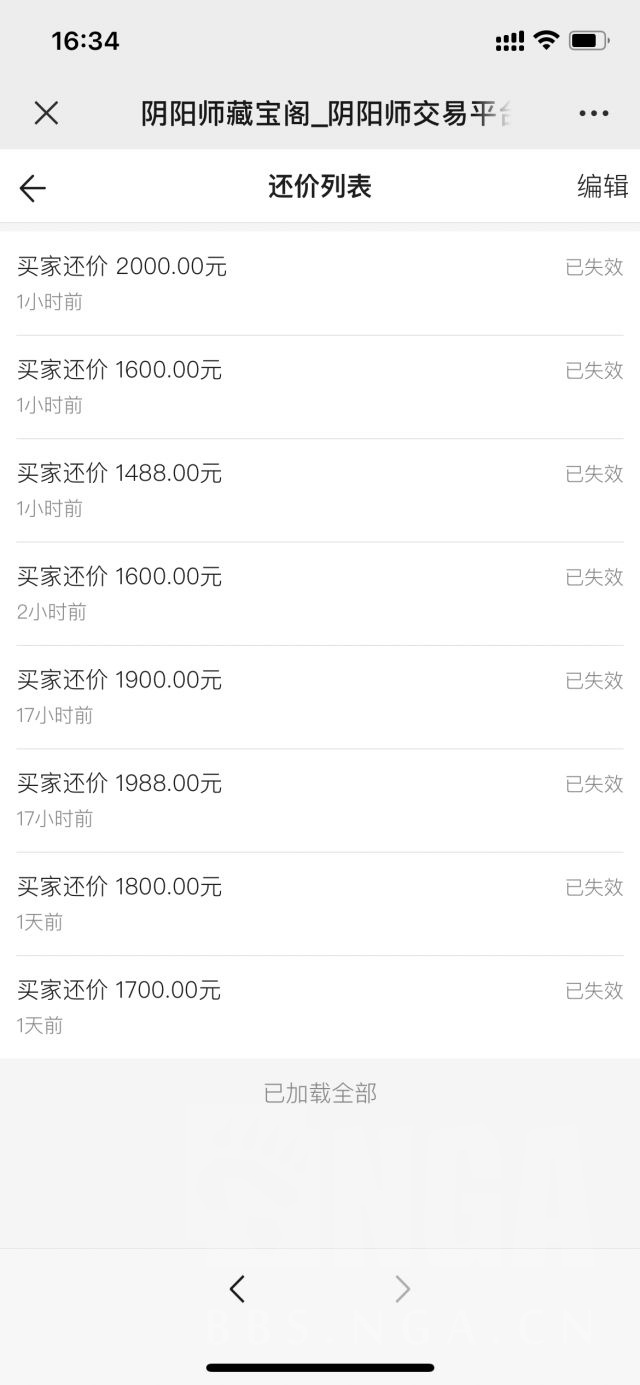Select the 1488.00元 buyer offer
The width and height of the screenshot is (640, 1385).
coord(320,490)
